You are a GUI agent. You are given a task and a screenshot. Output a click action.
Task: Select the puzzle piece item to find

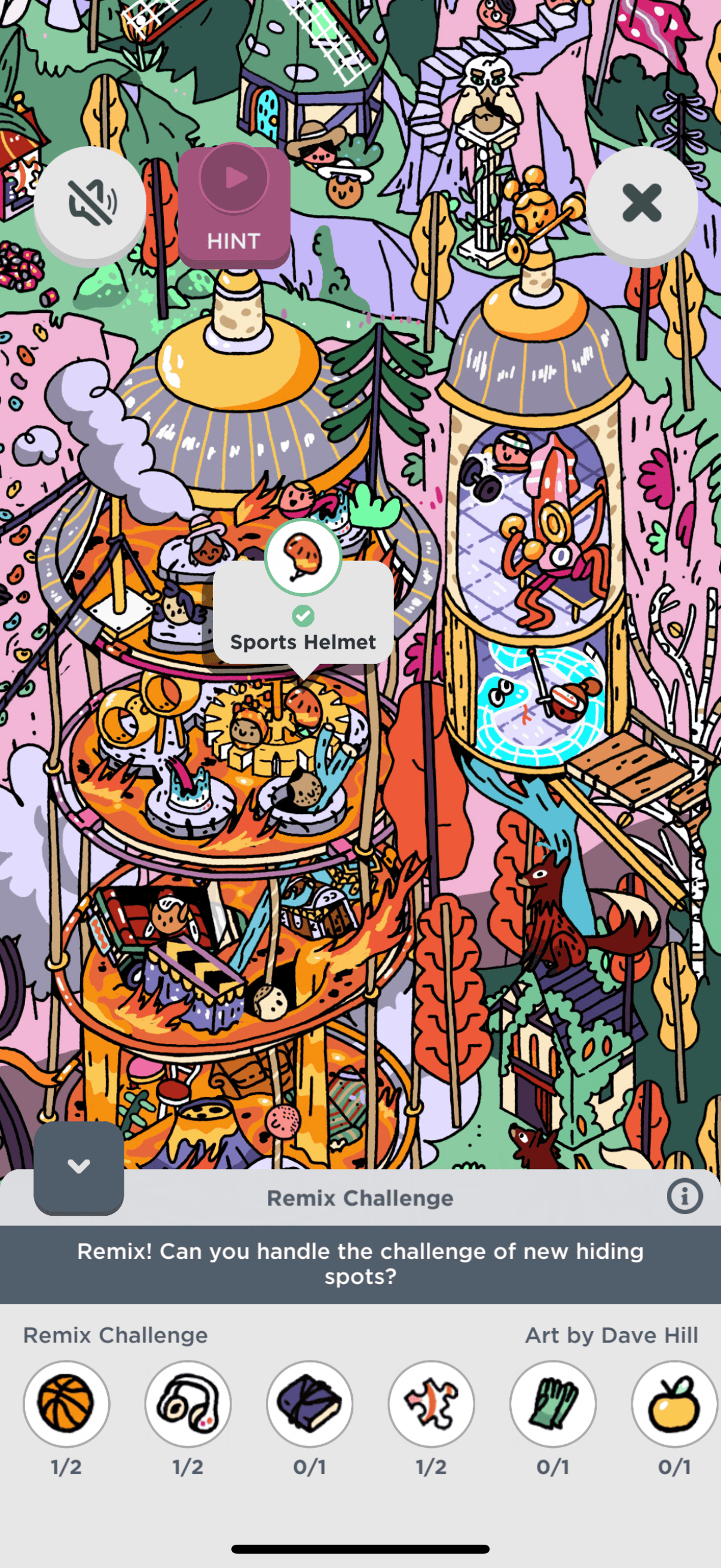point(432,1404)
